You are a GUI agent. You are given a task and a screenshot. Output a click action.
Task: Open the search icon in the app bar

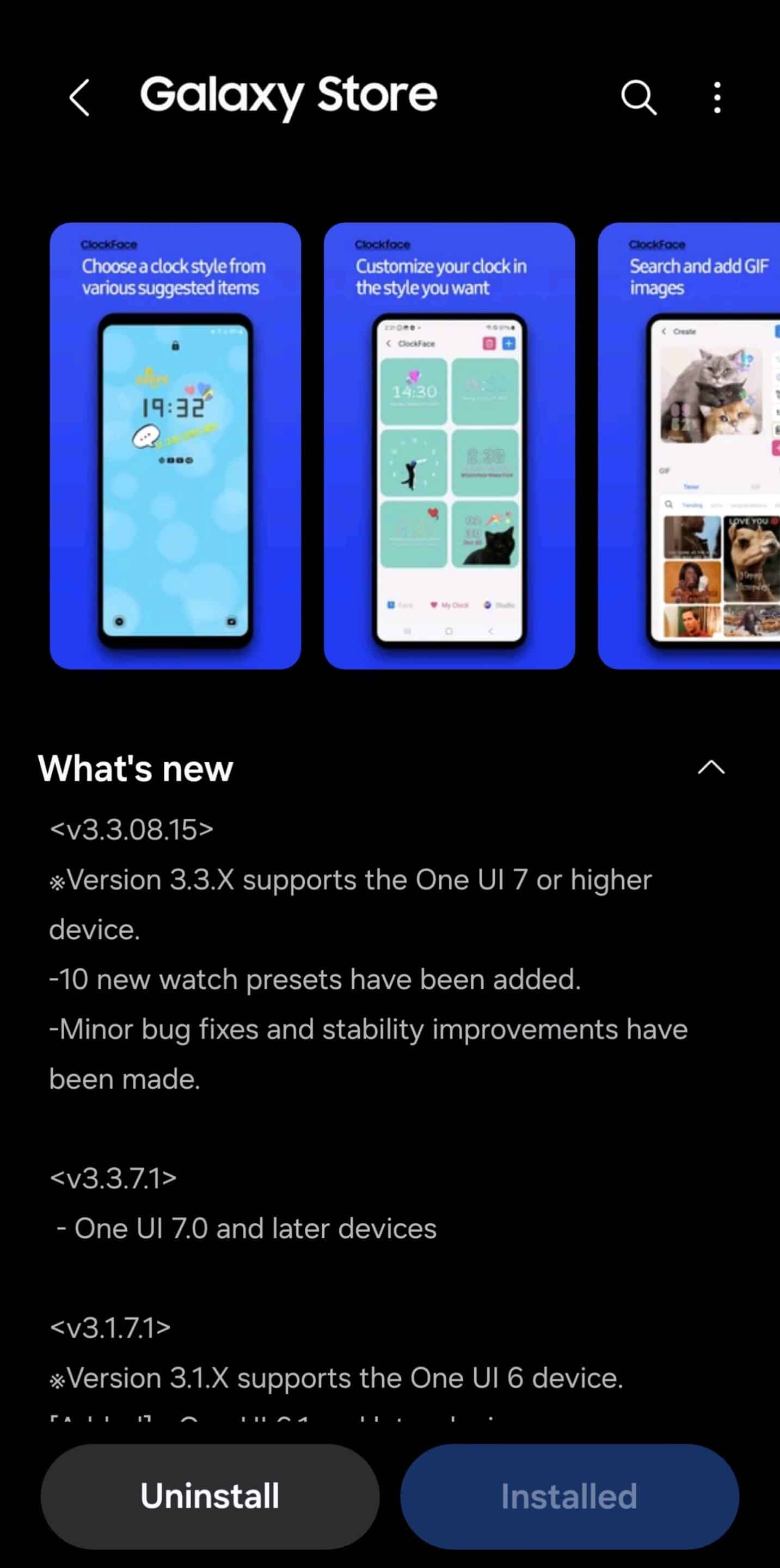[x=638, y=97]
